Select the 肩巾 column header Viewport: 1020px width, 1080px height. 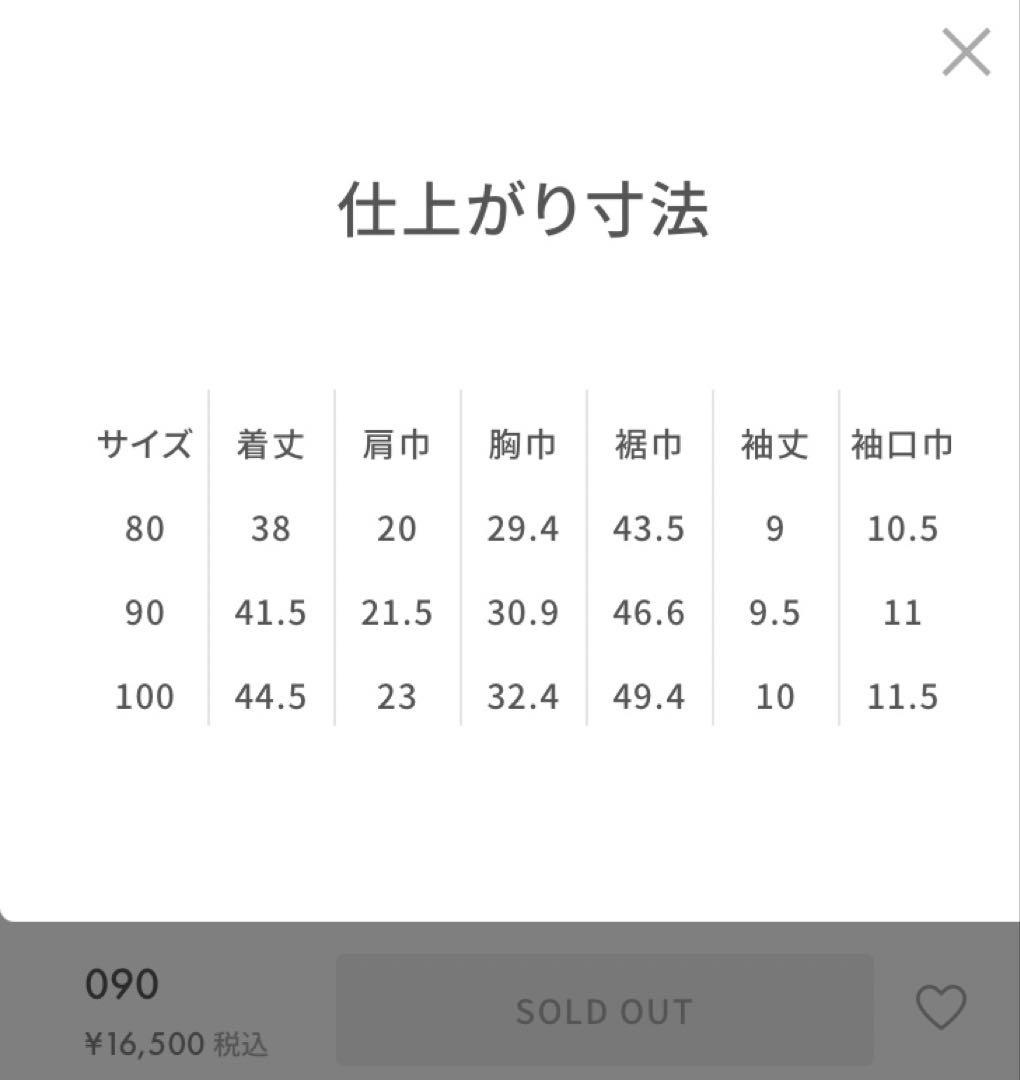coord(396,443)
